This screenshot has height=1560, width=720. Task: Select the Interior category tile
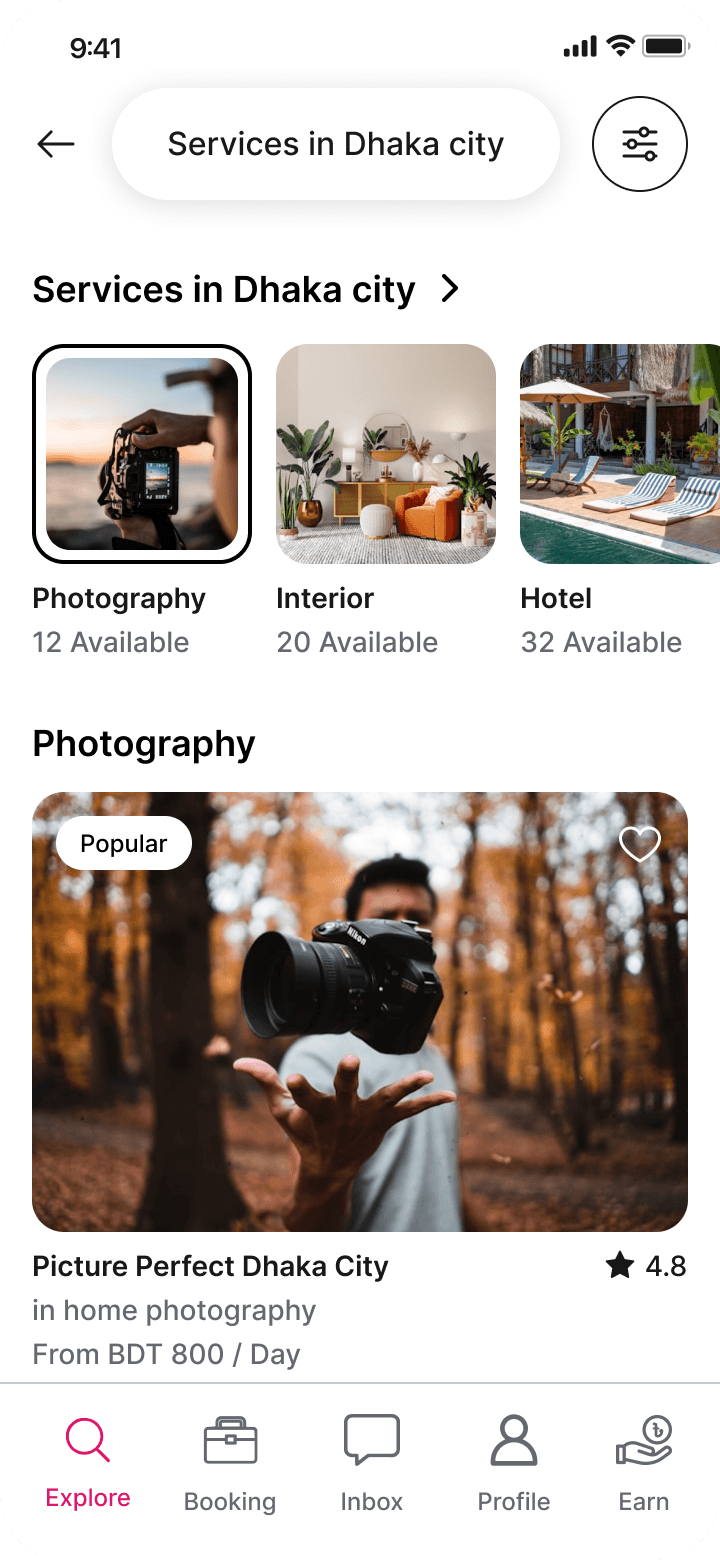[386, 454]
